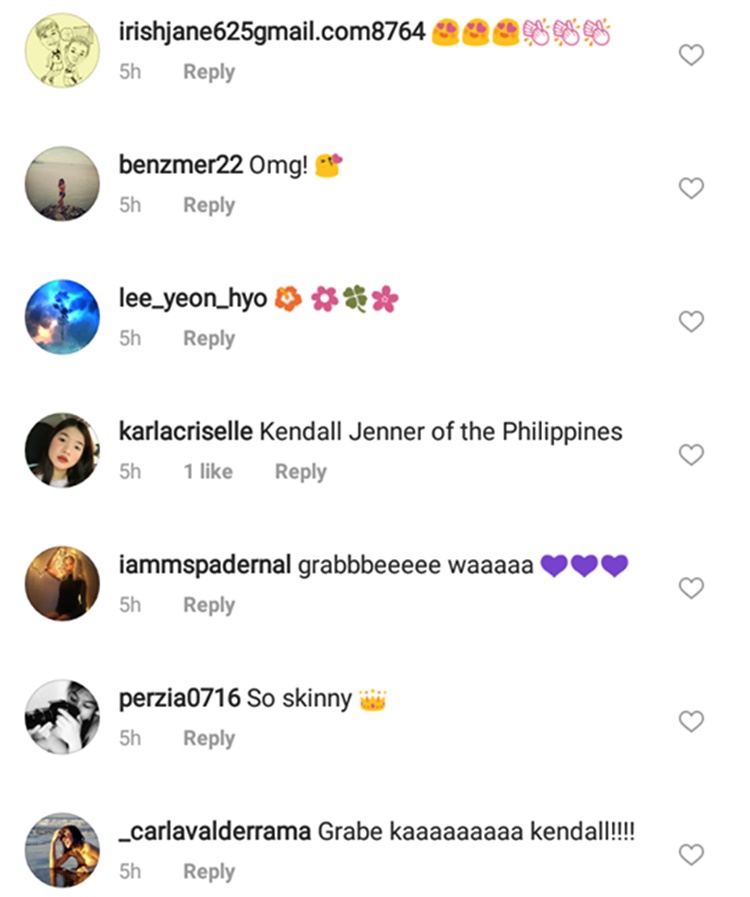Reply to perzia0716's comment
The width and height of the screenshot is (750, 897).
pos(208,738)
